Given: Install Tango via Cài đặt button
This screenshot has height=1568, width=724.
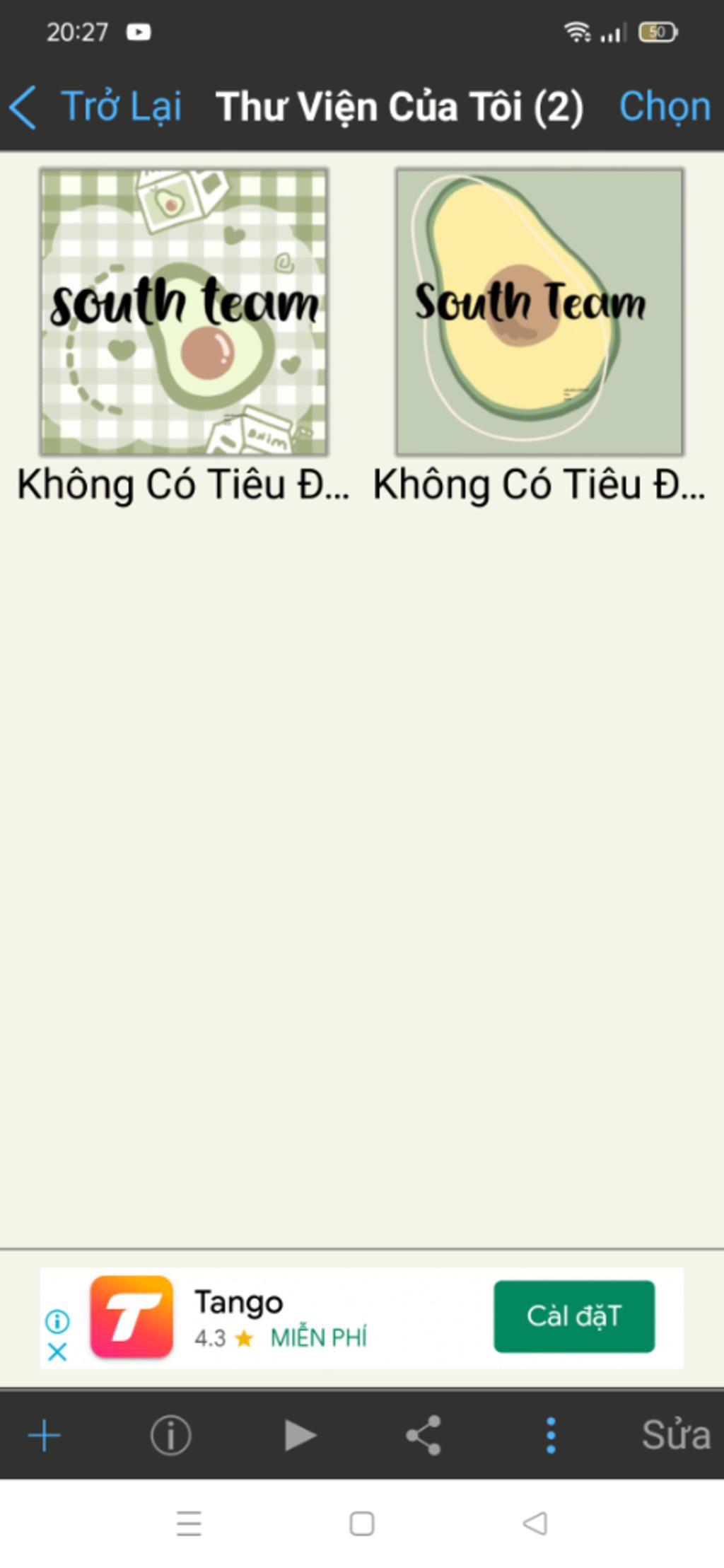Looking at the screenshot, I should pos(573,1316).
